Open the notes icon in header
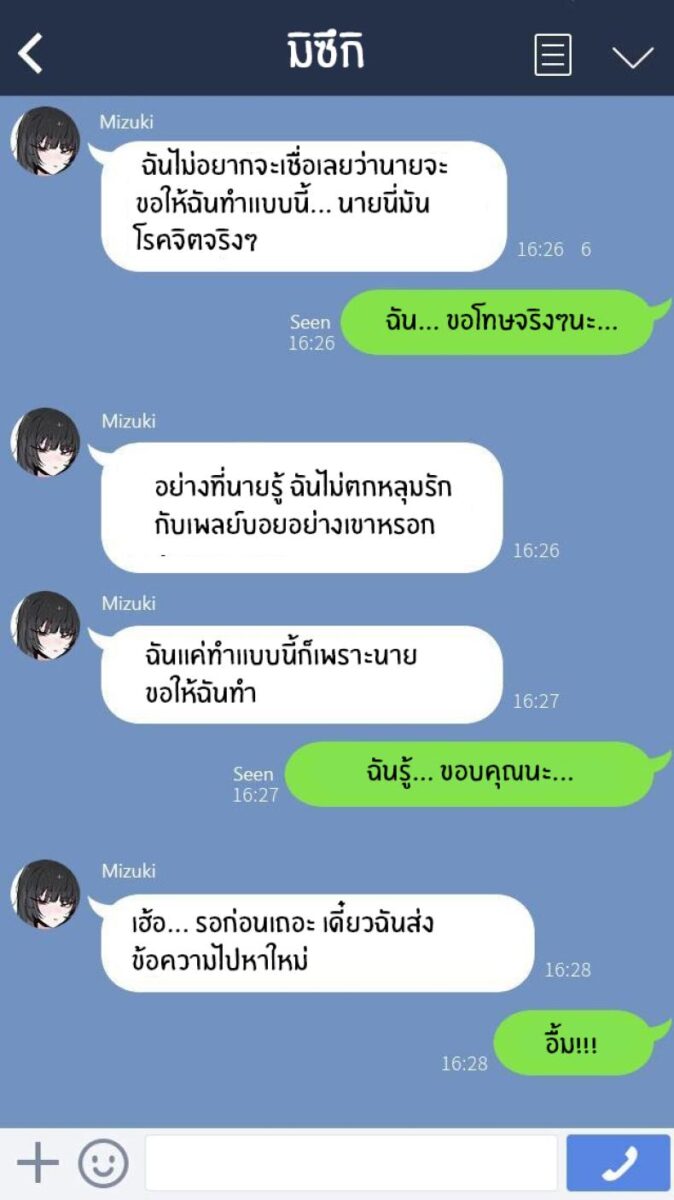 tap(553, 55)
